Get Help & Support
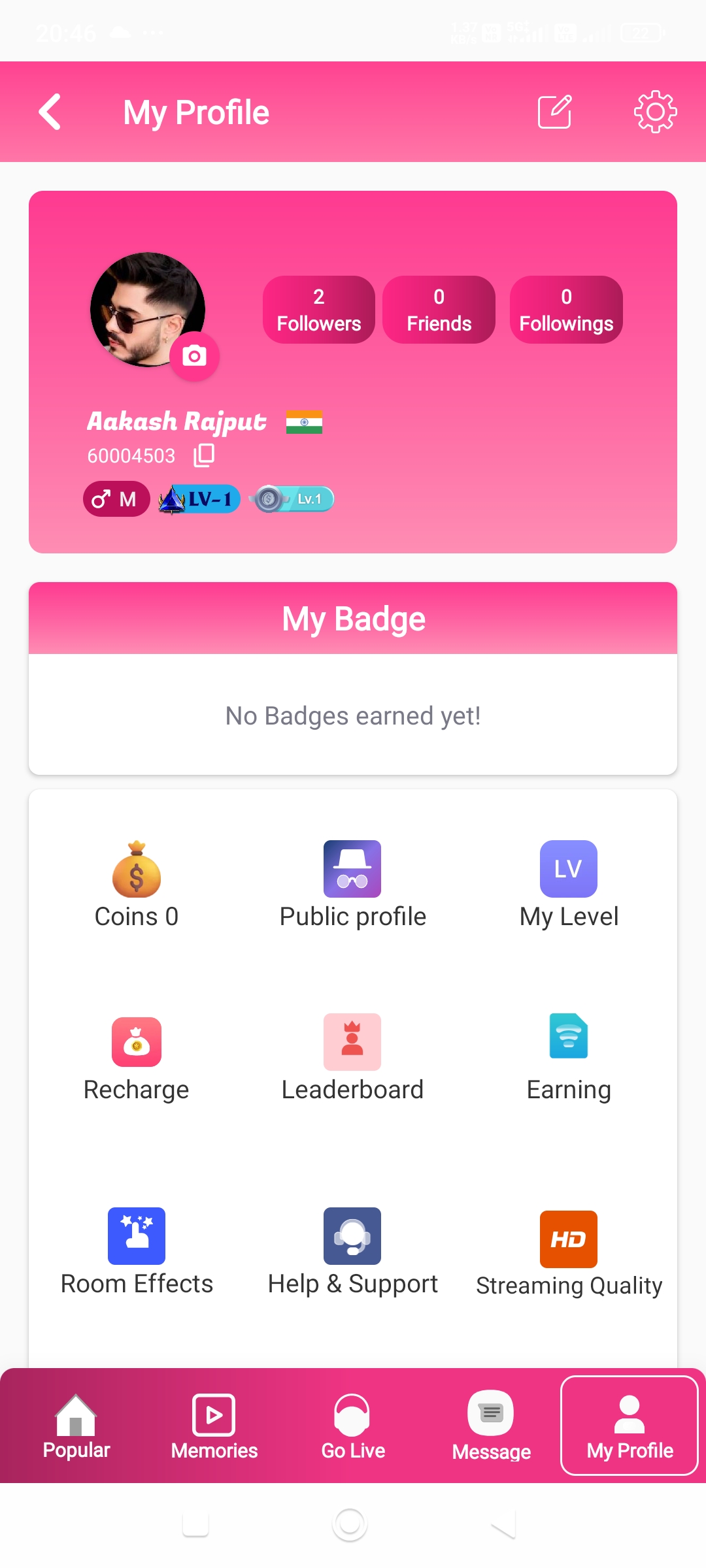 click(352, 1251)
